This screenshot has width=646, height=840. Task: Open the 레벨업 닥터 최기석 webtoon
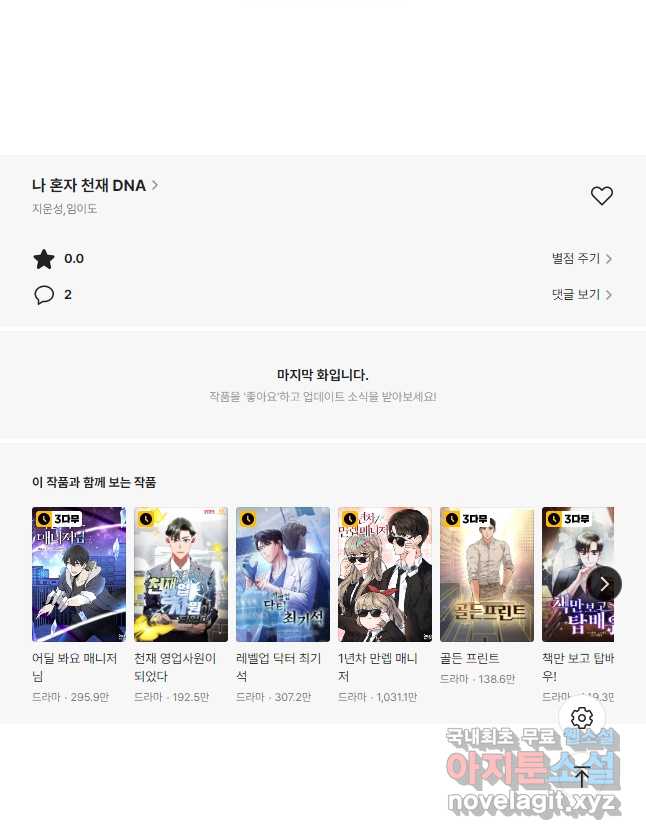pos(283,574)
